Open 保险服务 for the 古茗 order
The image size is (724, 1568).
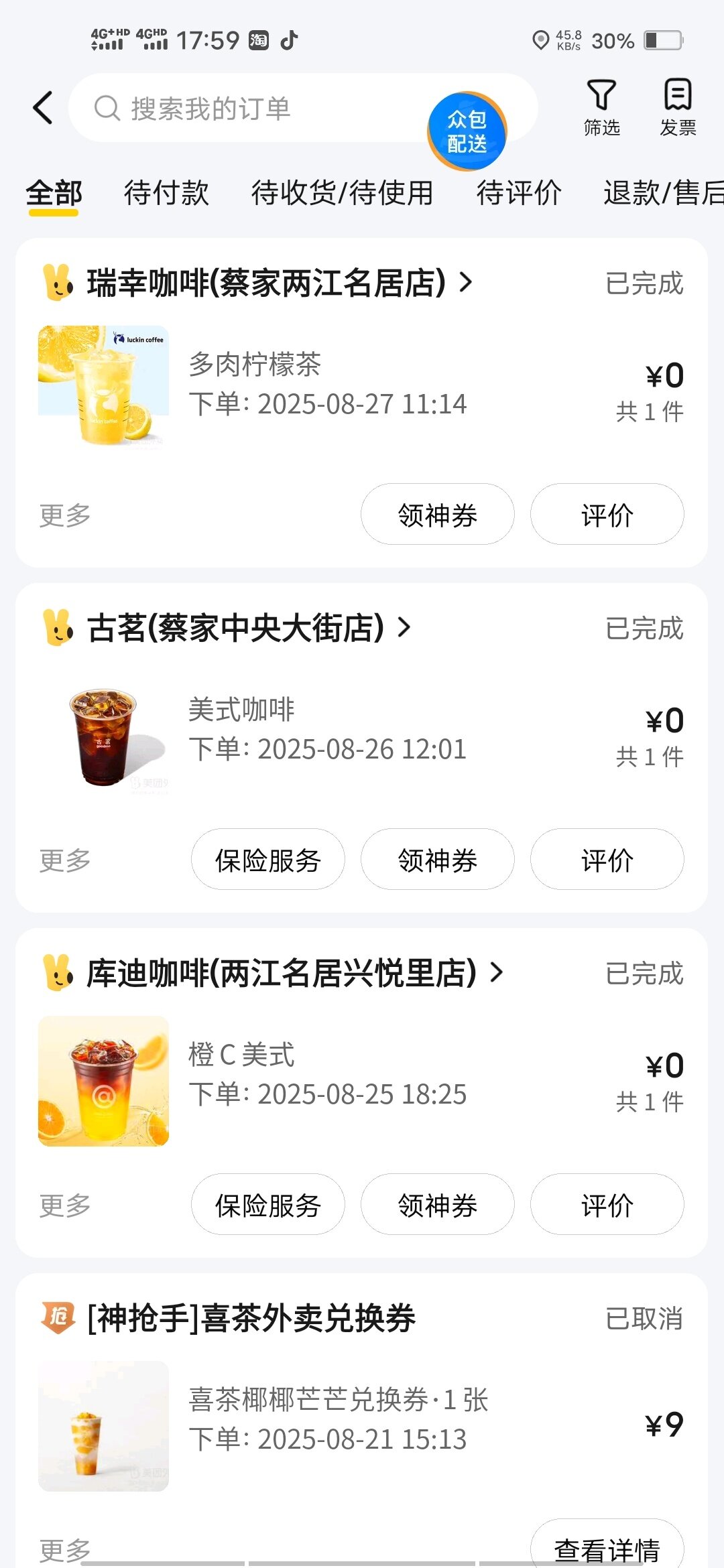(x=267, y=860)
